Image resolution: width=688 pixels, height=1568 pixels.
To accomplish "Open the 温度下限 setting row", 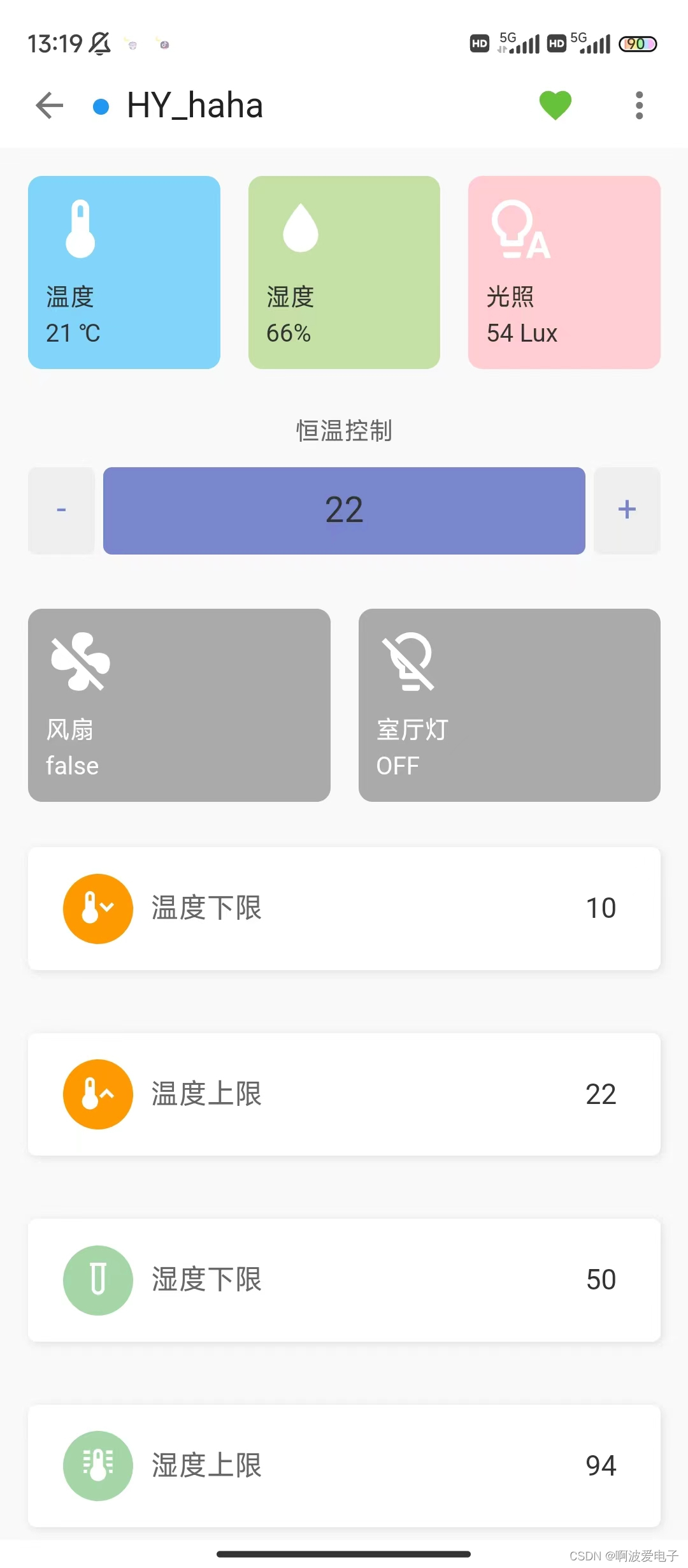I will pos(344,908).
